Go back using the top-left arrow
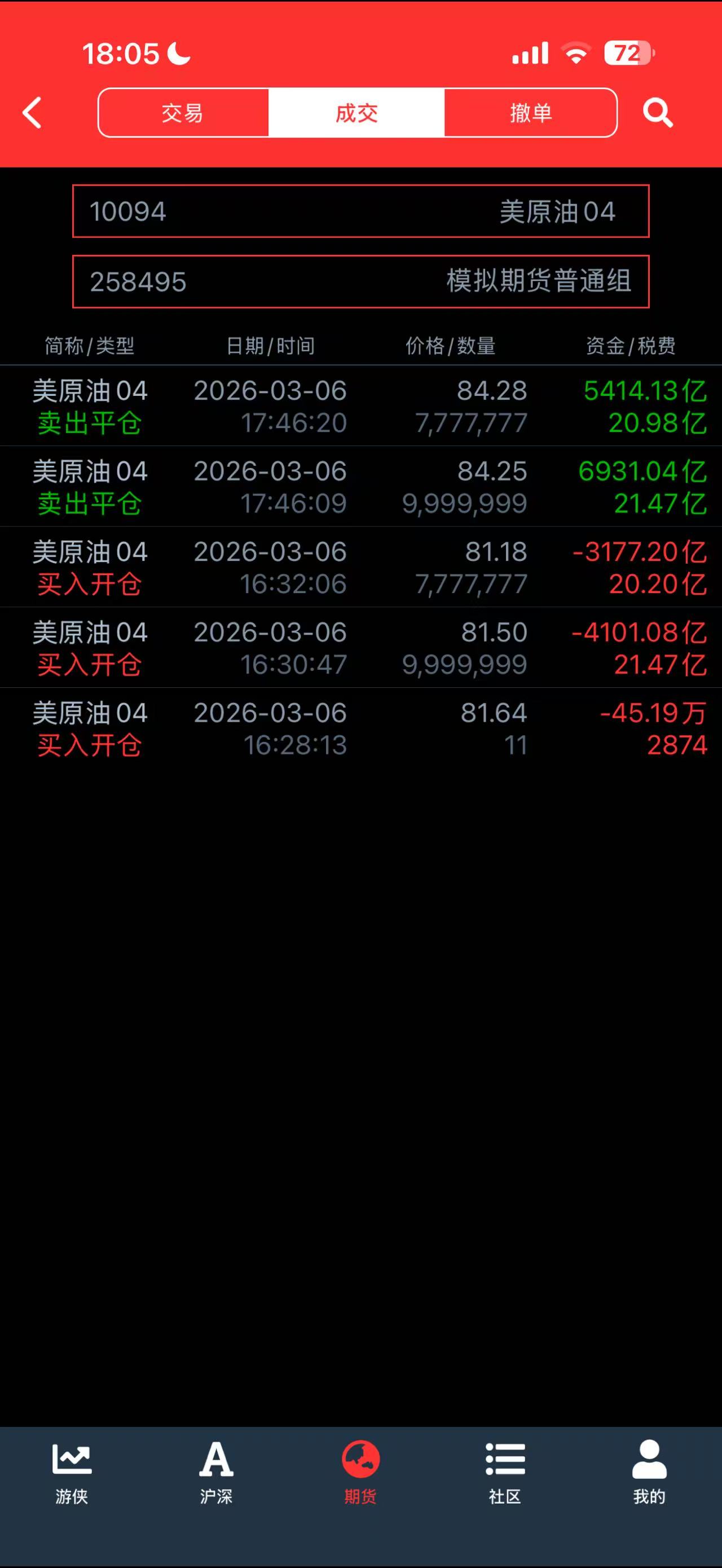This screenshot has height=1568, width=722. [x=32, y=113]
